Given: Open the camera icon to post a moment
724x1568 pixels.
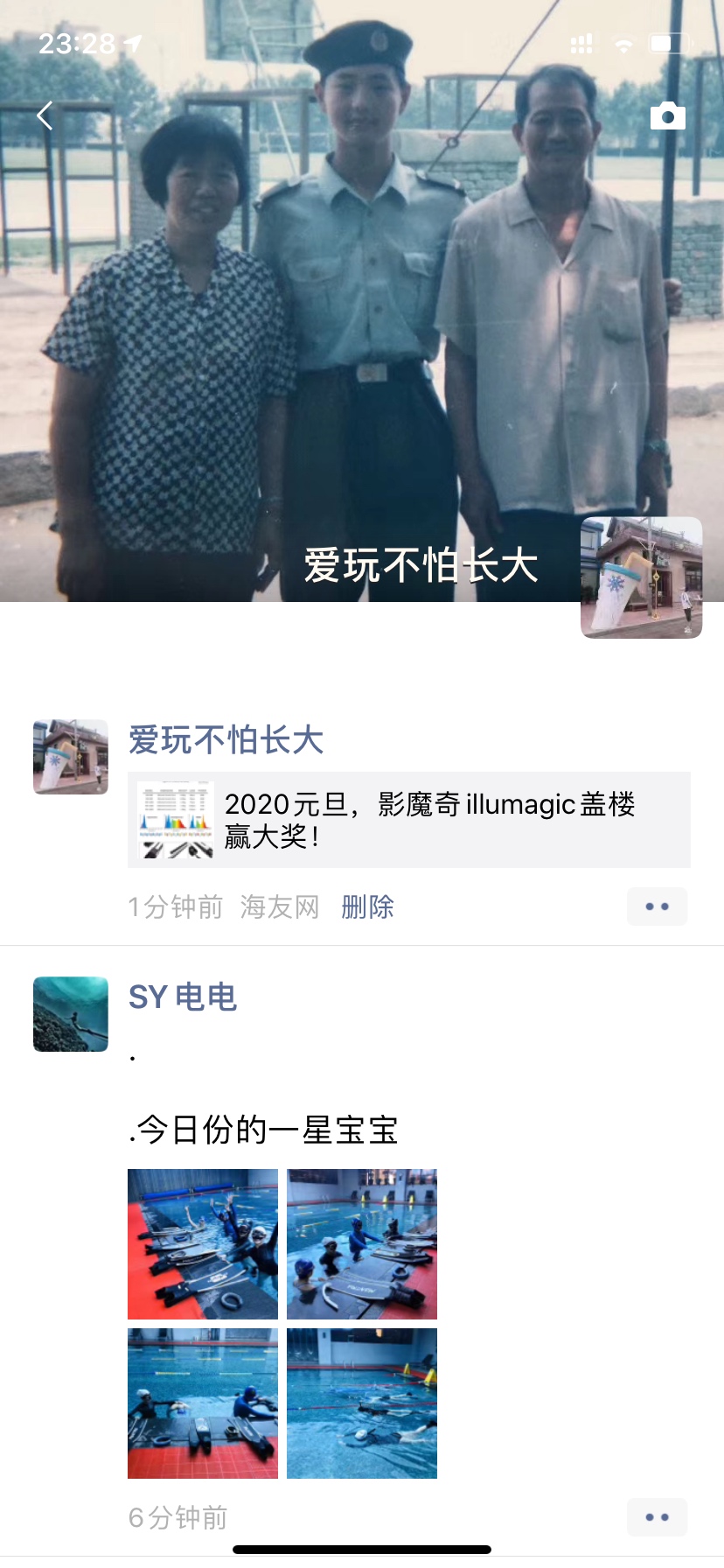Looking at the screenshot, I should pos(667,116).
